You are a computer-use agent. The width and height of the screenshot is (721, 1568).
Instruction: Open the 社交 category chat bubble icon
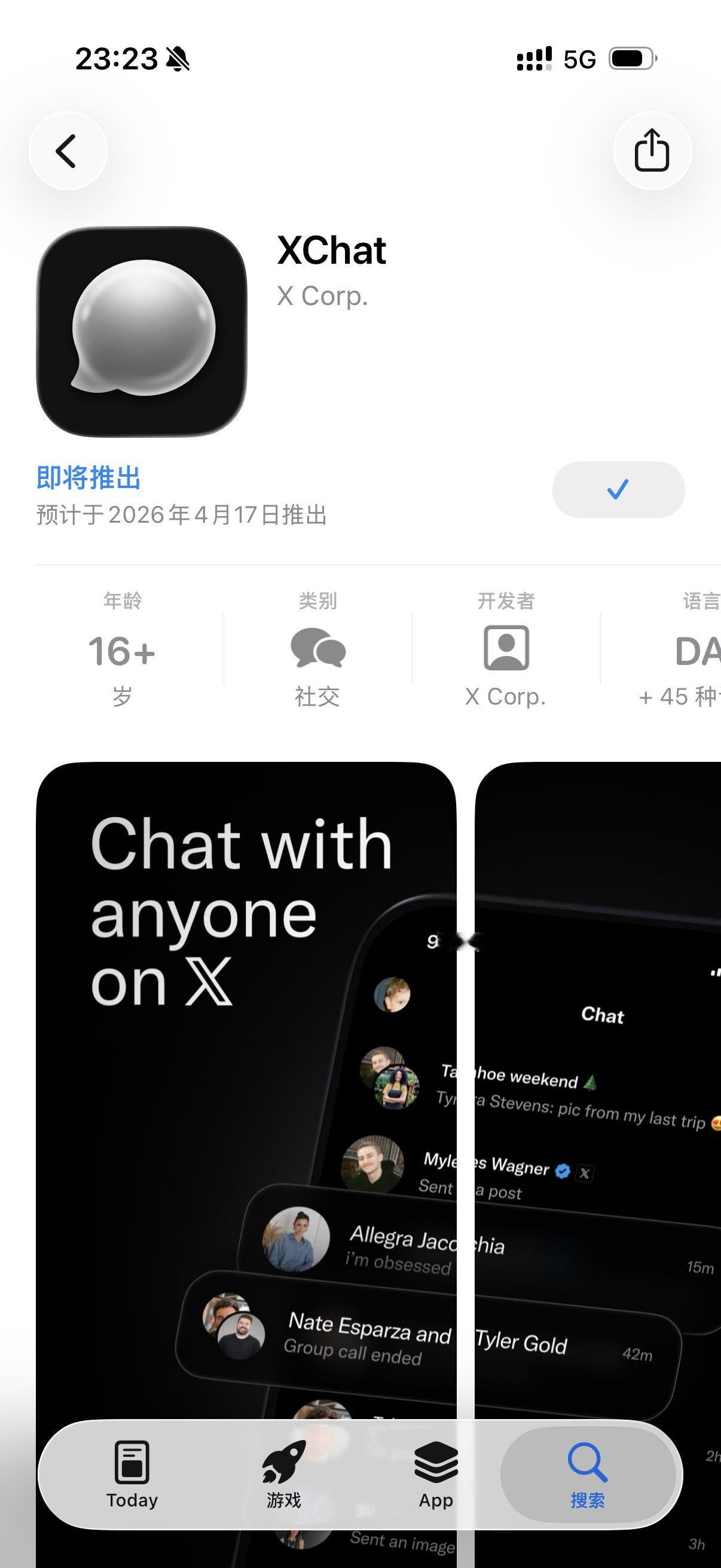(x=318, y=649)
